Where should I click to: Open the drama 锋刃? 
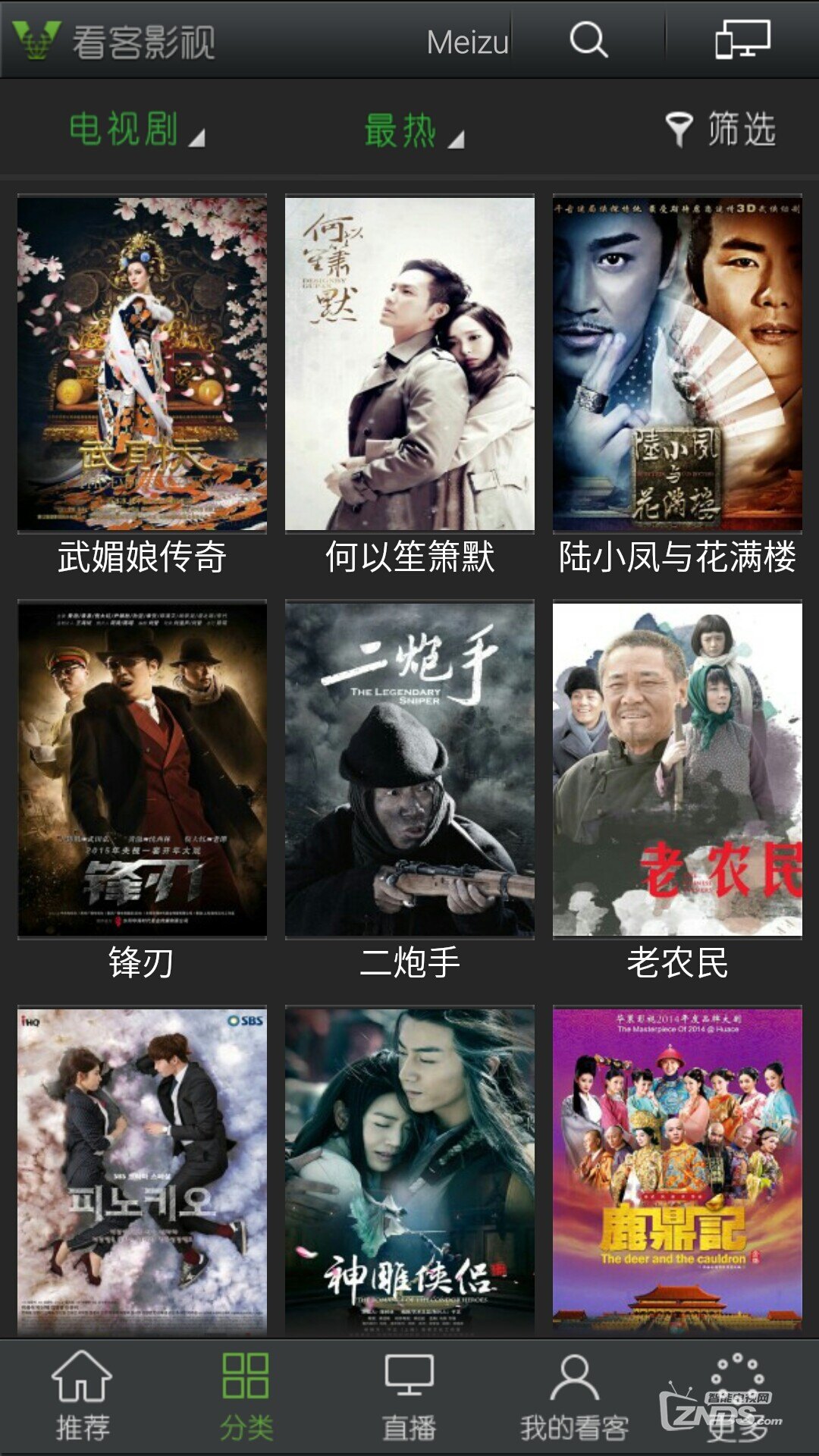[x=142, y=770]
